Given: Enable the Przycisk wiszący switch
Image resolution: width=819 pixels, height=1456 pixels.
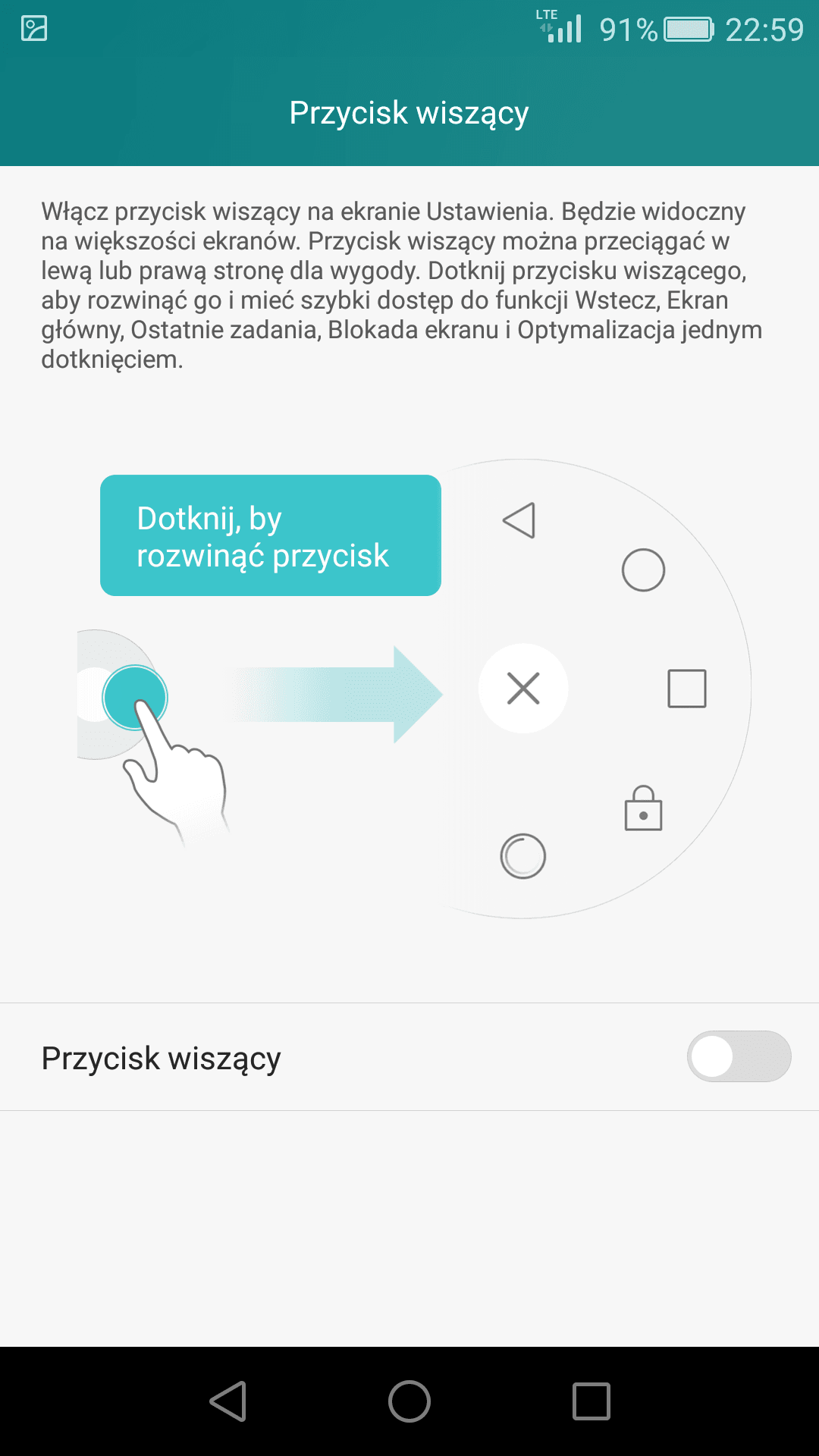Looking at the screenshot, I should [x=739, y=1056].
